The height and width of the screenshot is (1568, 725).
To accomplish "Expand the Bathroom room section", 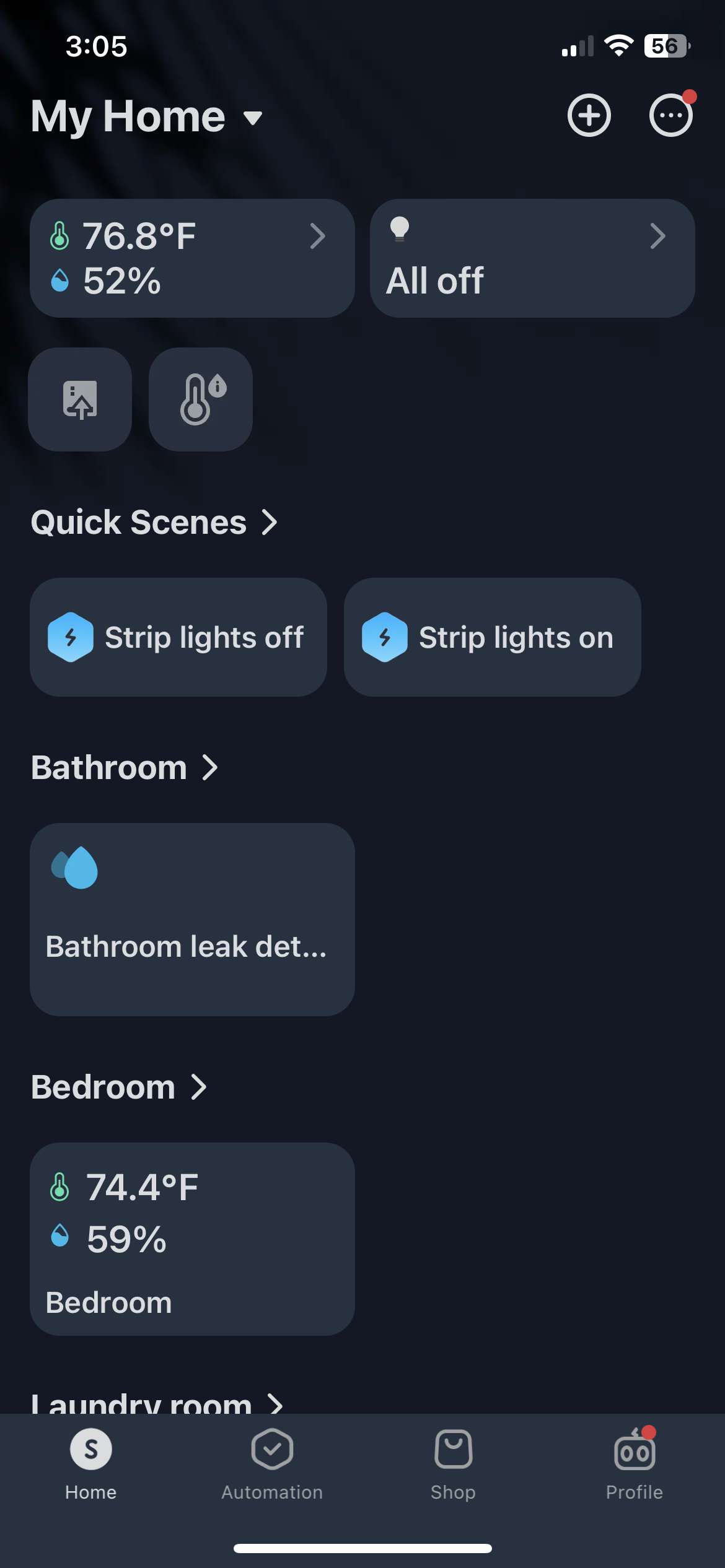I will tap(211, 768).
